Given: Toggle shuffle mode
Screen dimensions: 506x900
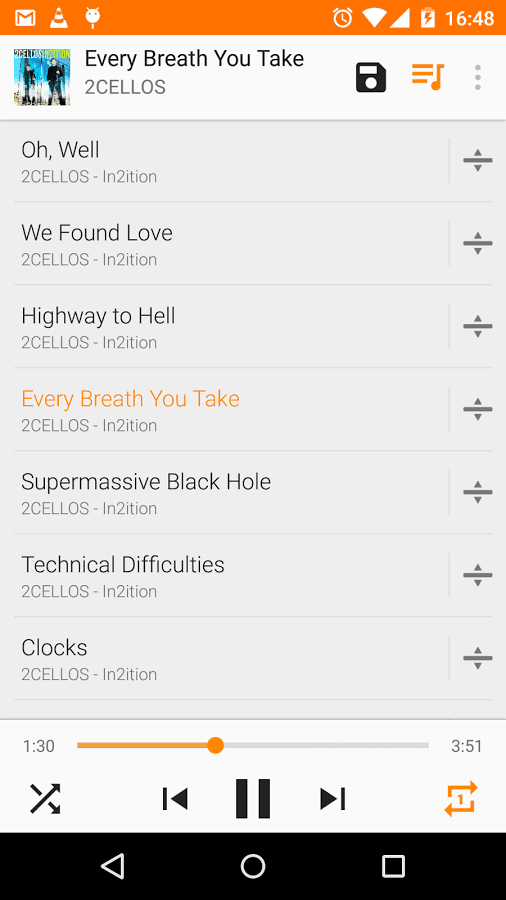Looking at the screenshot, I should coord(45,798).
